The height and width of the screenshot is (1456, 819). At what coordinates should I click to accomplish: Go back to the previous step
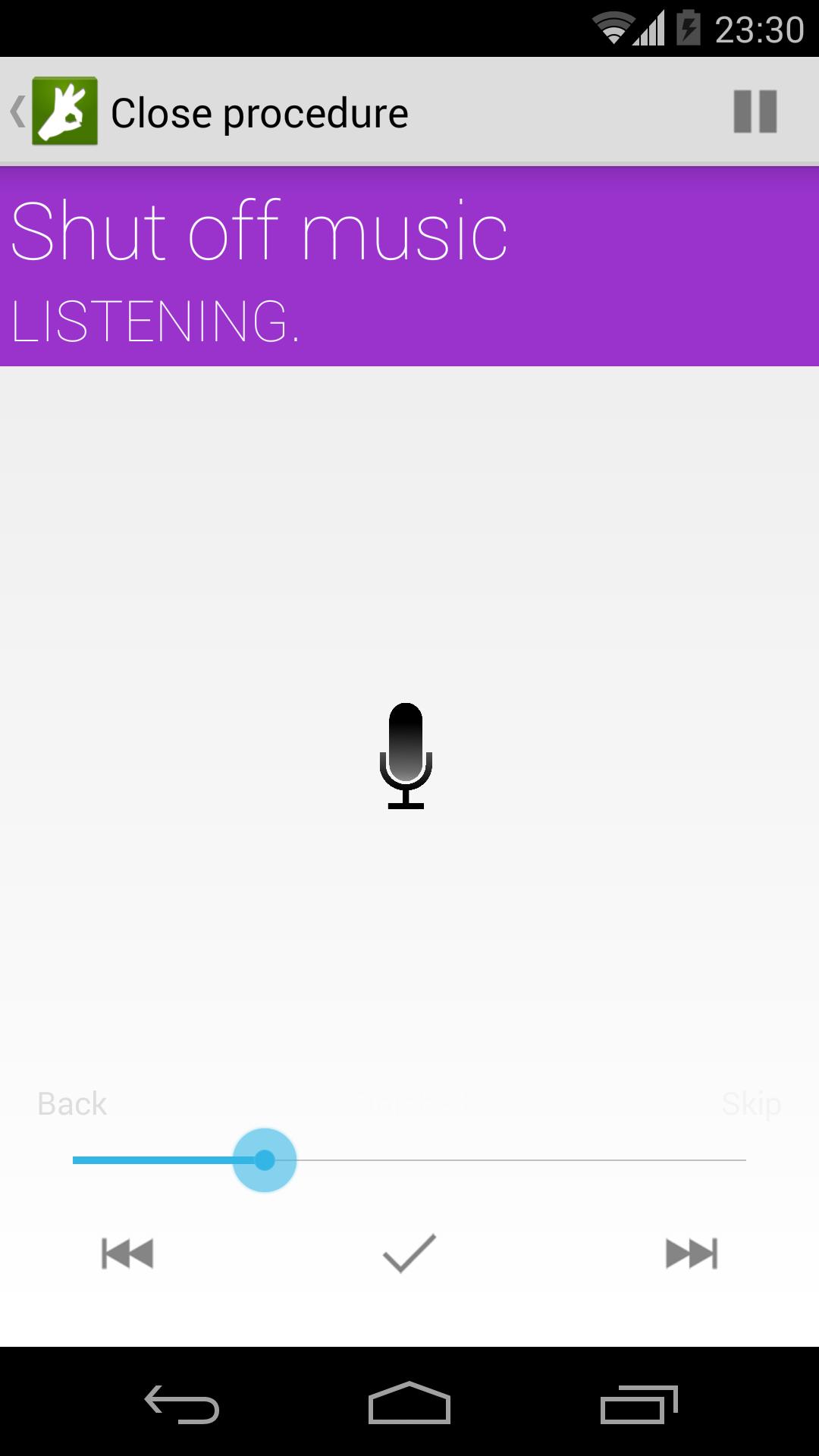[127, 1254]
